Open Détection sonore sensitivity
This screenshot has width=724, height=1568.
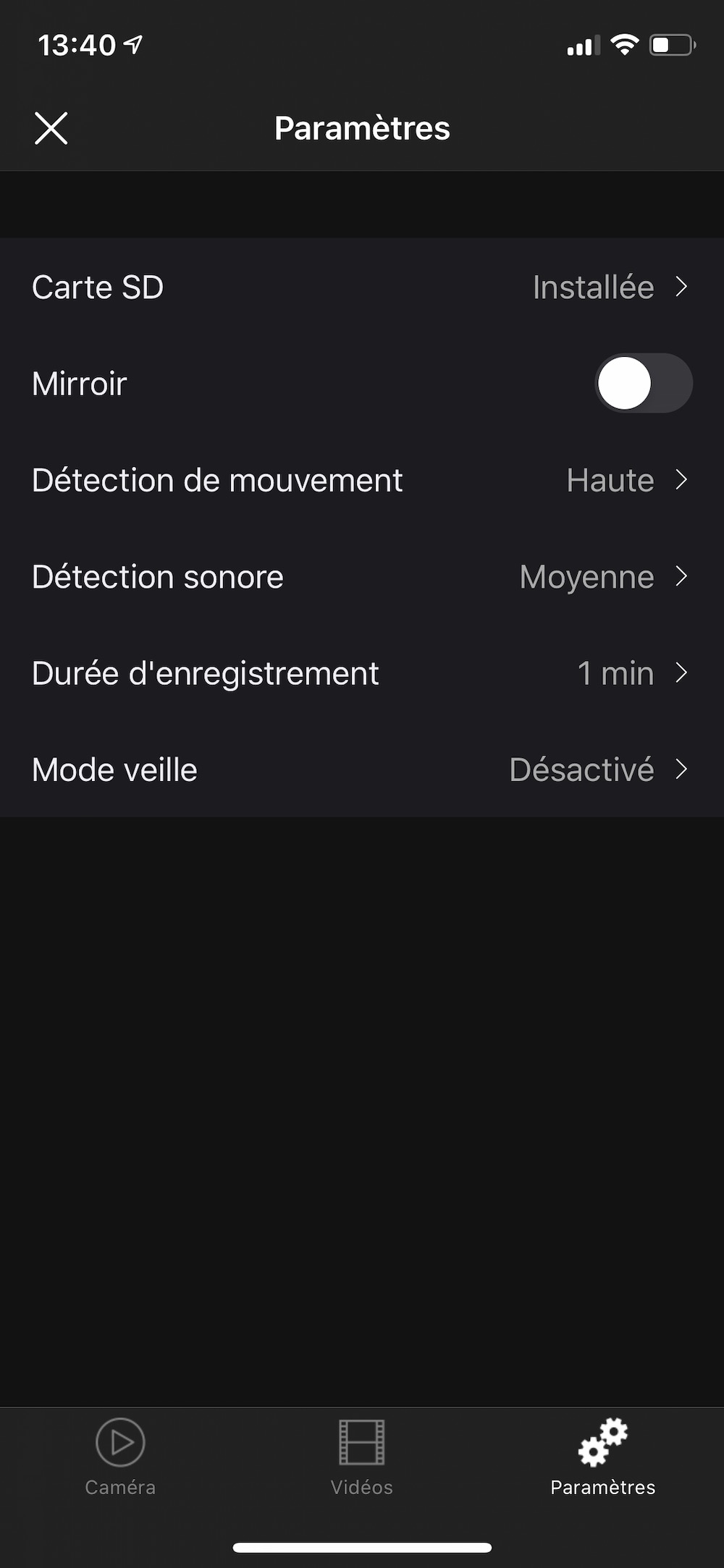(361, 577)
